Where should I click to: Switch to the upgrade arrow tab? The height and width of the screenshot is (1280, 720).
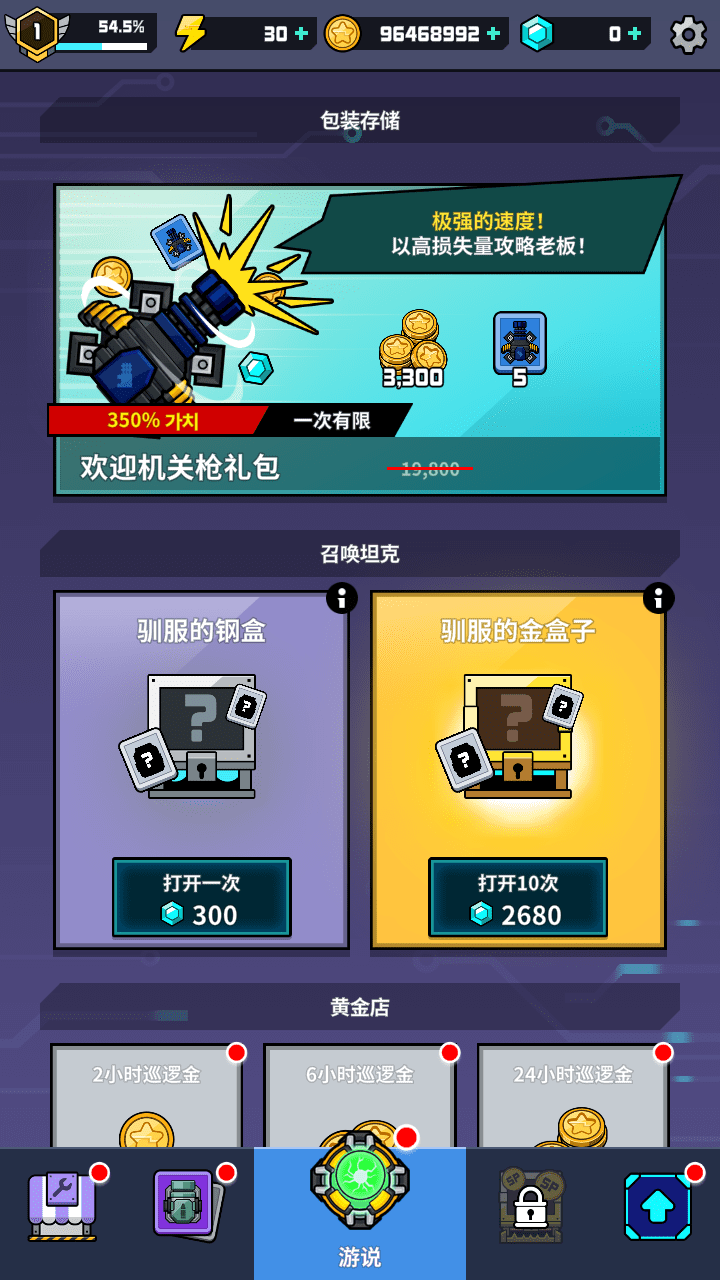(657, 1205)
